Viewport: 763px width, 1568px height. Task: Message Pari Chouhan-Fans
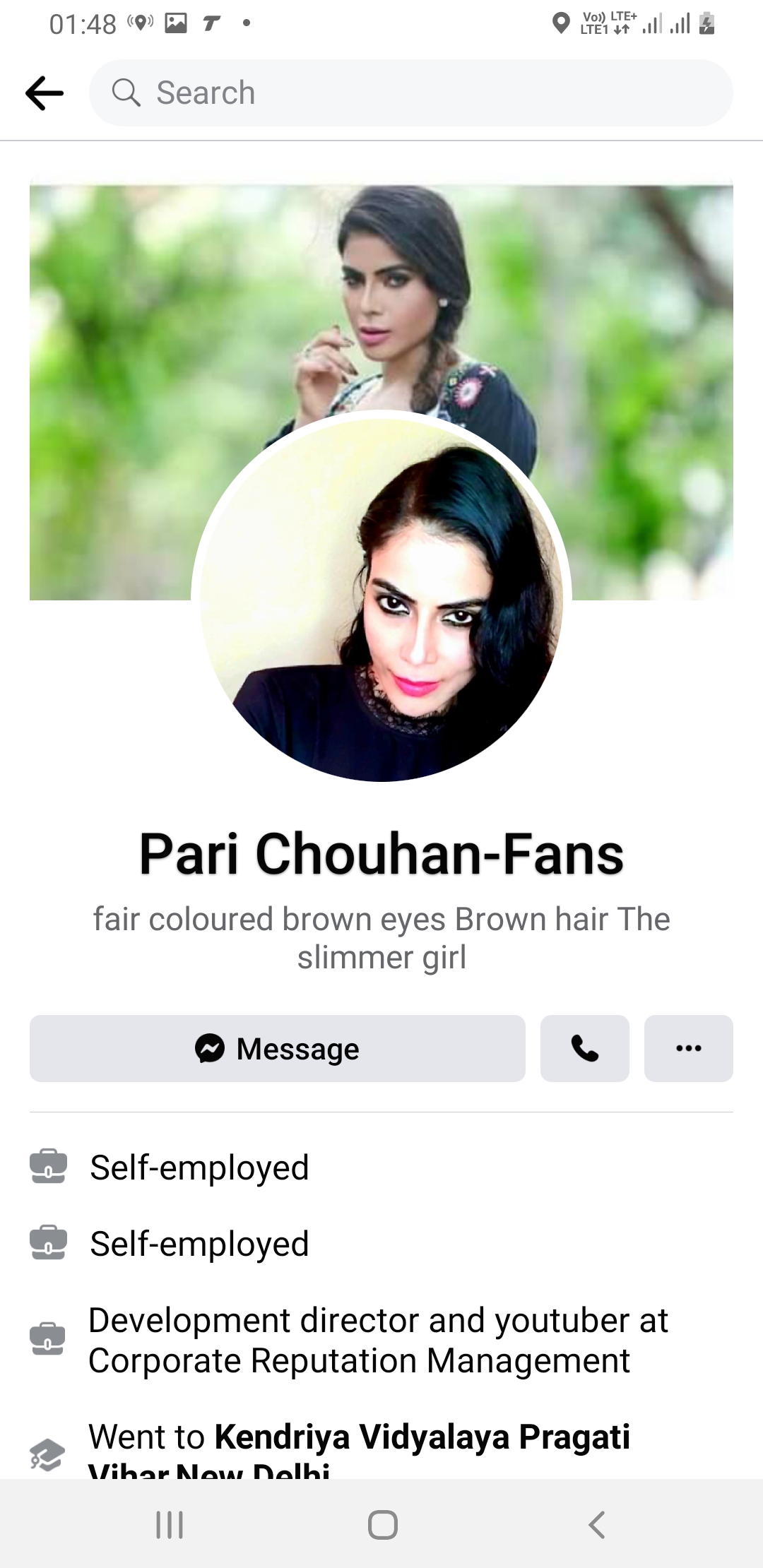click(x=278, y=1049)
